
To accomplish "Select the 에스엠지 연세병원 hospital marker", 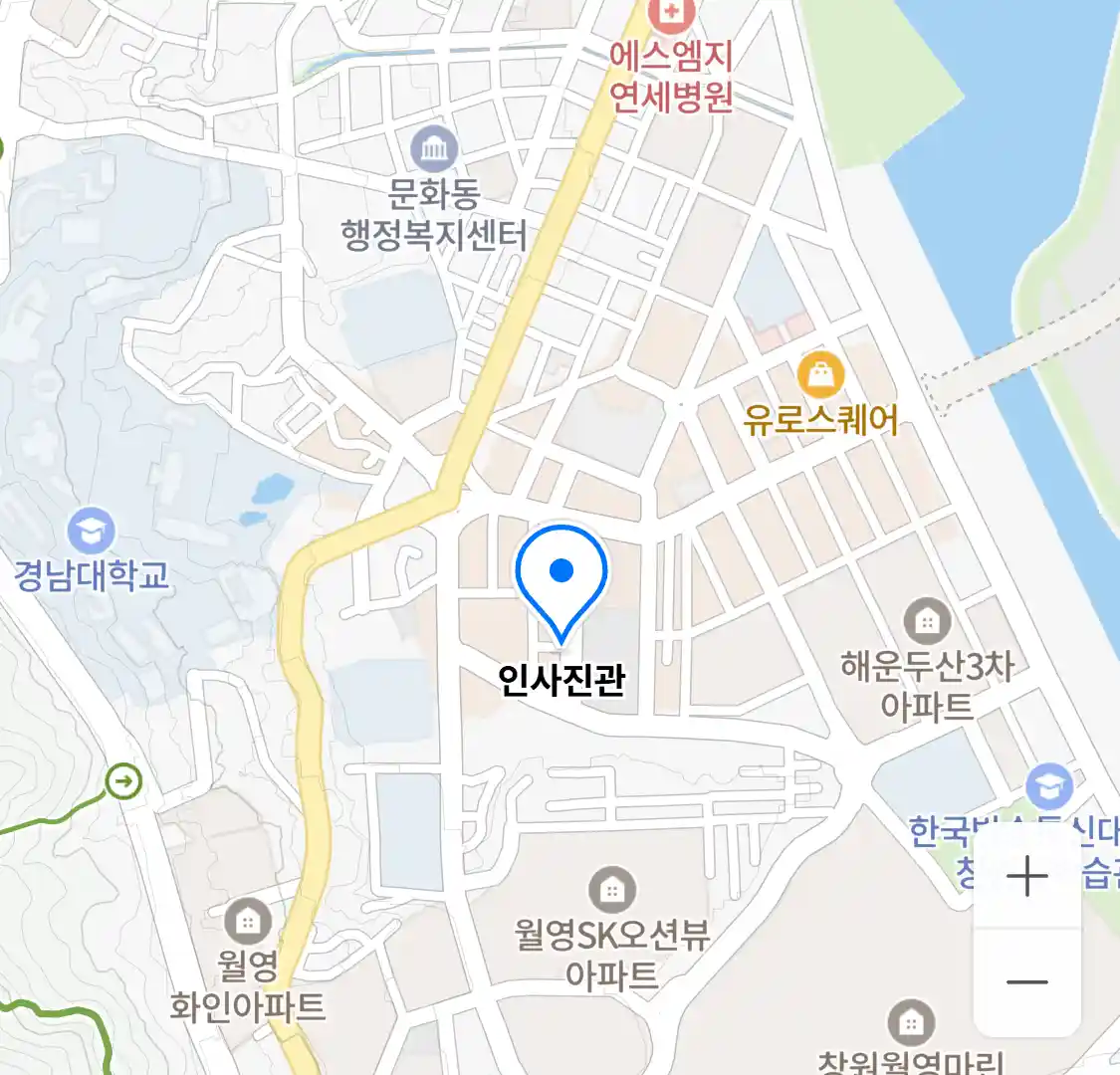I will coord(672,14).
